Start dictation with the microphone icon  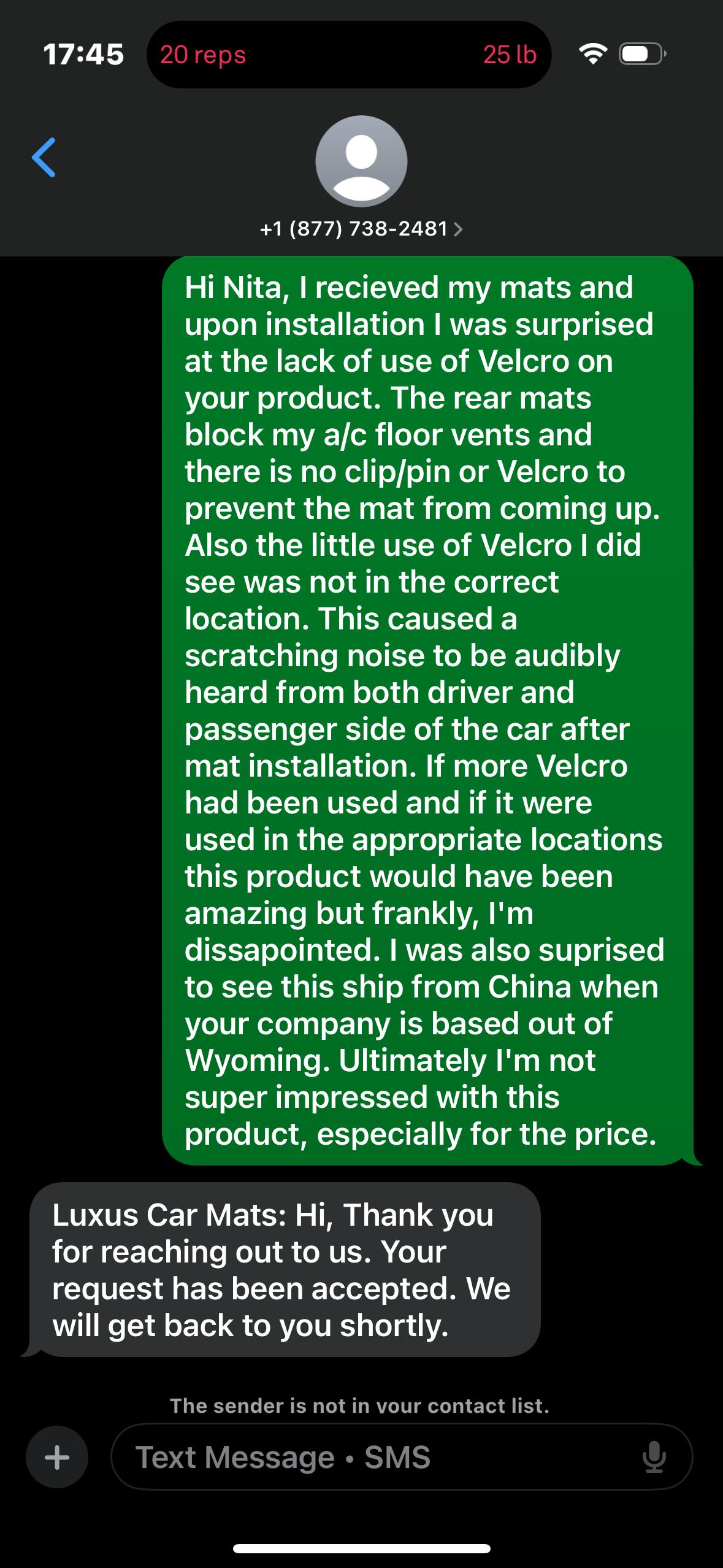[654, 1457]
